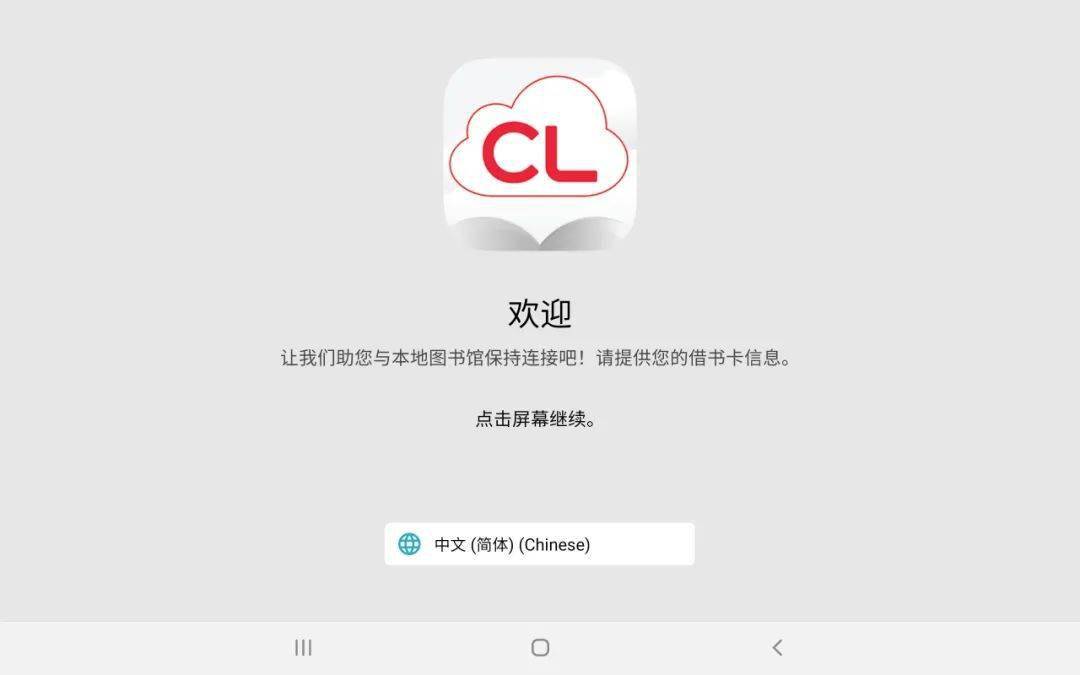Go back using the system back arrow
Viewport: 1080px width, 675px height.
point(777,648)
